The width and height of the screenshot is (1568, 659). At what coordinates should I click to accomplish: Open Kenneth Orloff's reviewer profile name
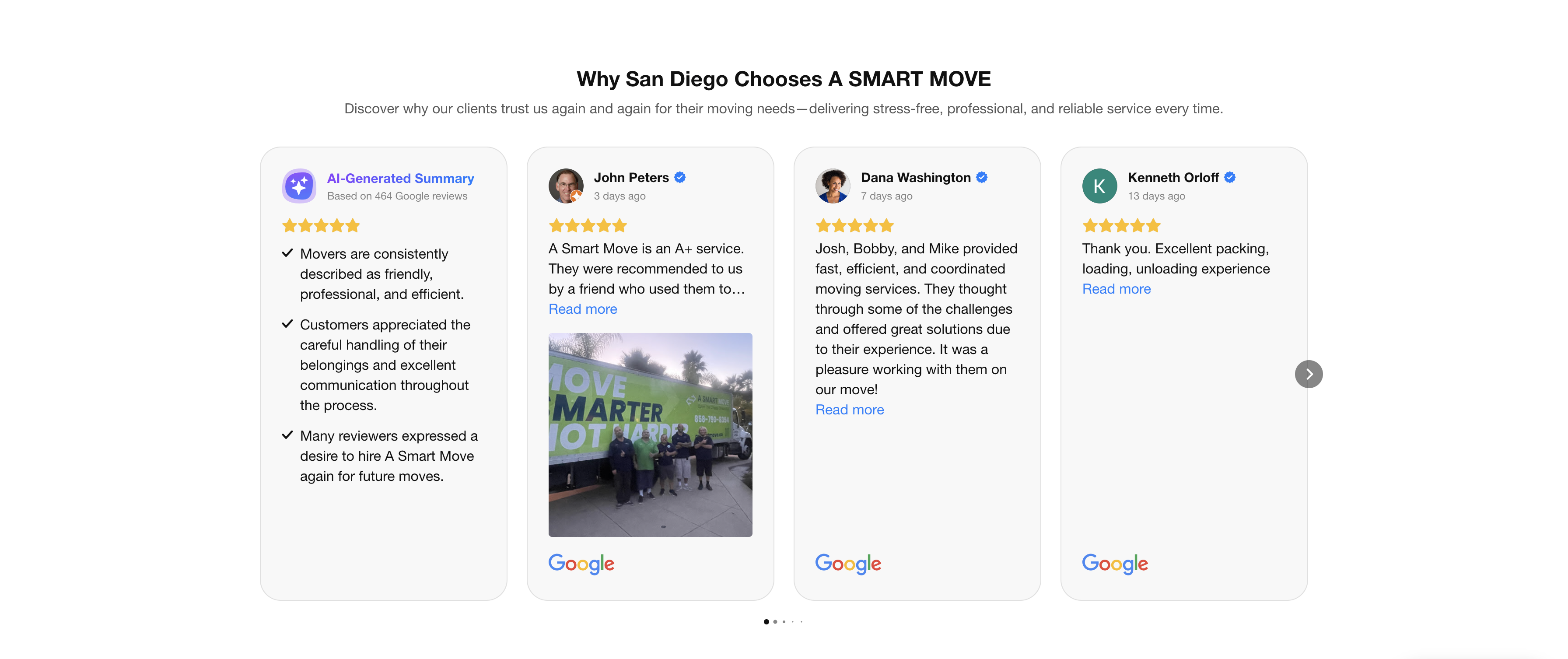1172,177
